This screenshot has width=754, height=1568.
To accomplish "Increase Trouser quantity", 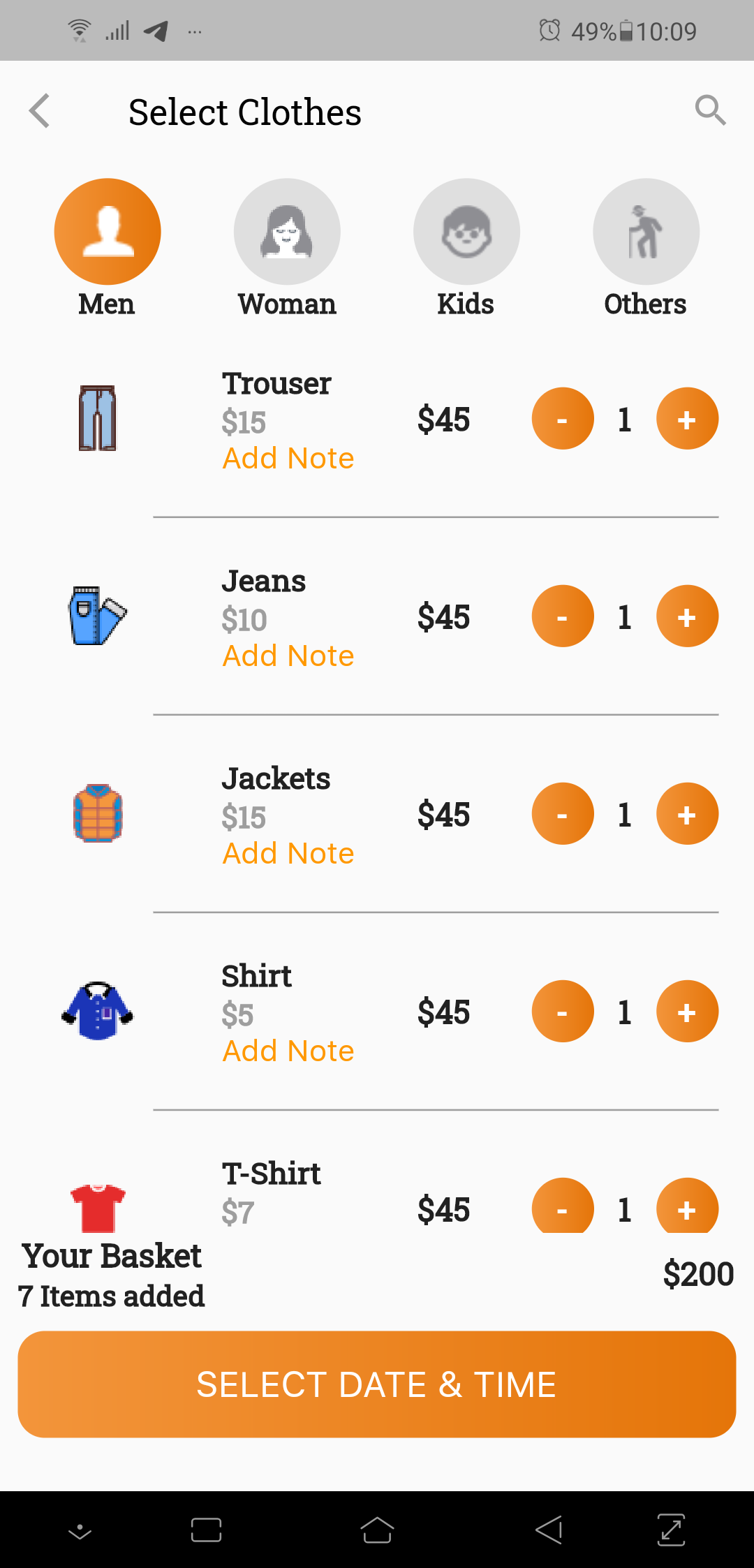I will [x=687, y=419].
